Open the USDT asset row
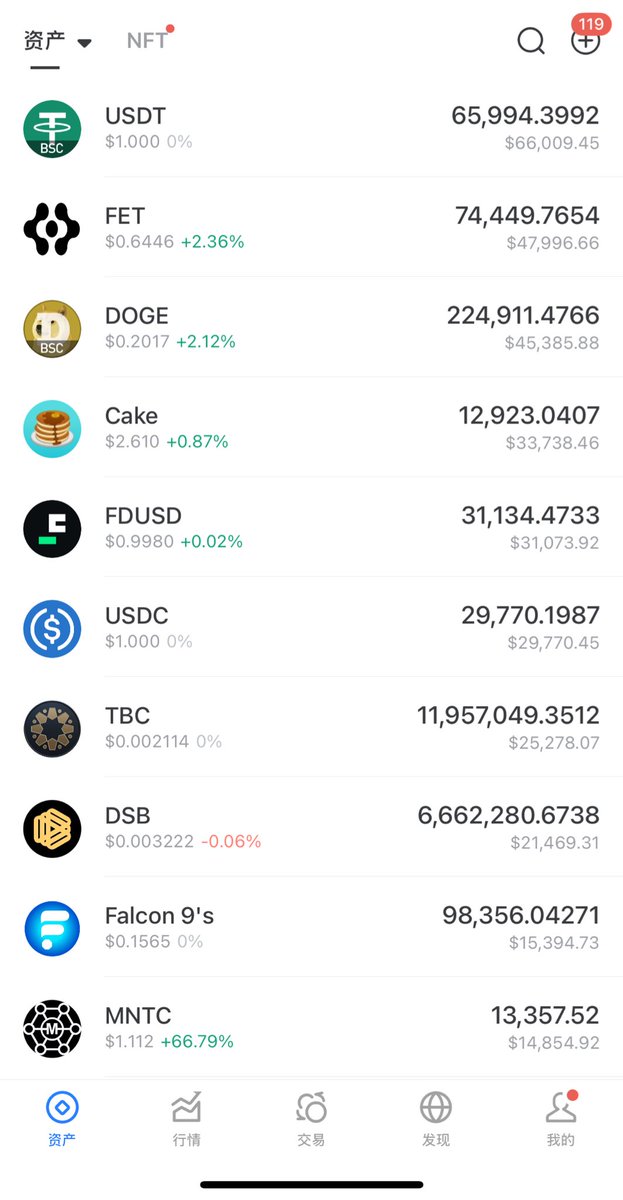This screenshot has width=623, height=1200. tap(311, 129)
